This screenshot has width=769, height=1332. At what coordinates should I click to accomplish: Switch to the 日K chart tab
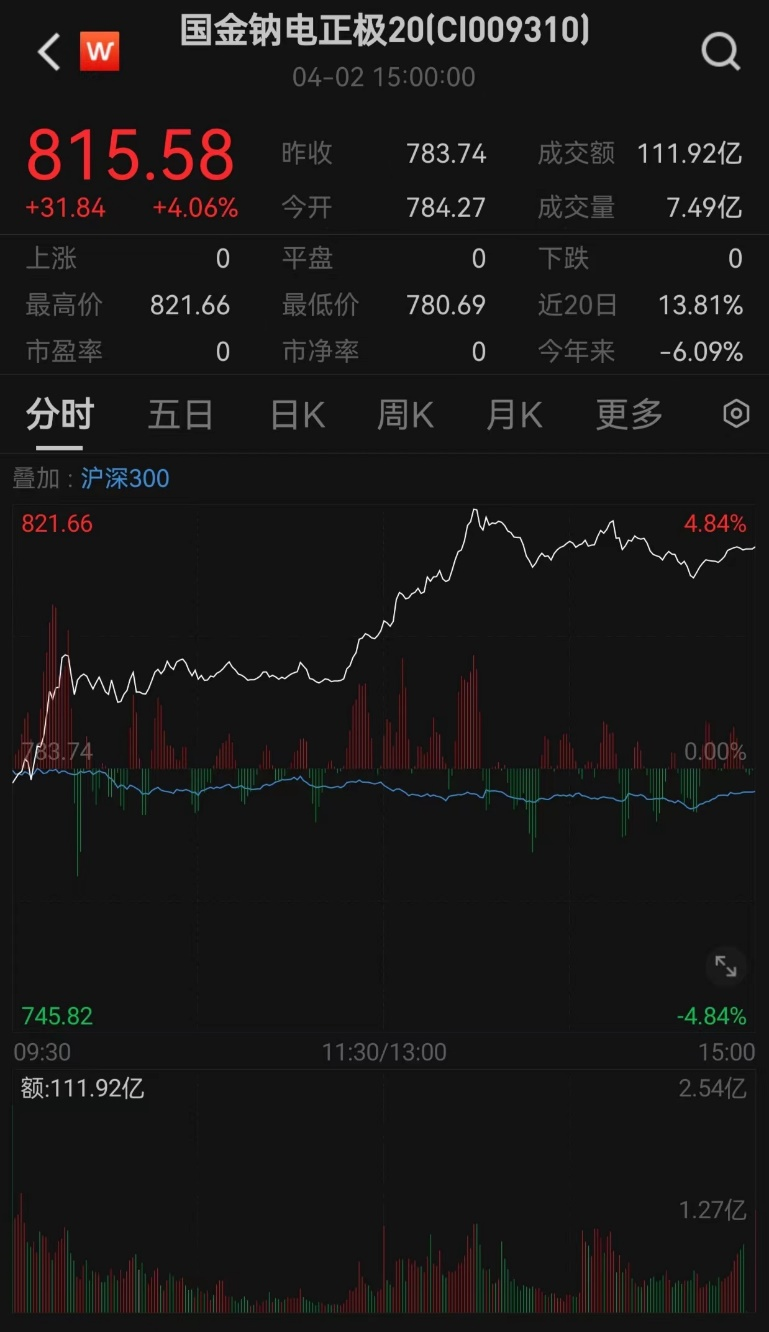tap(298, 414)
